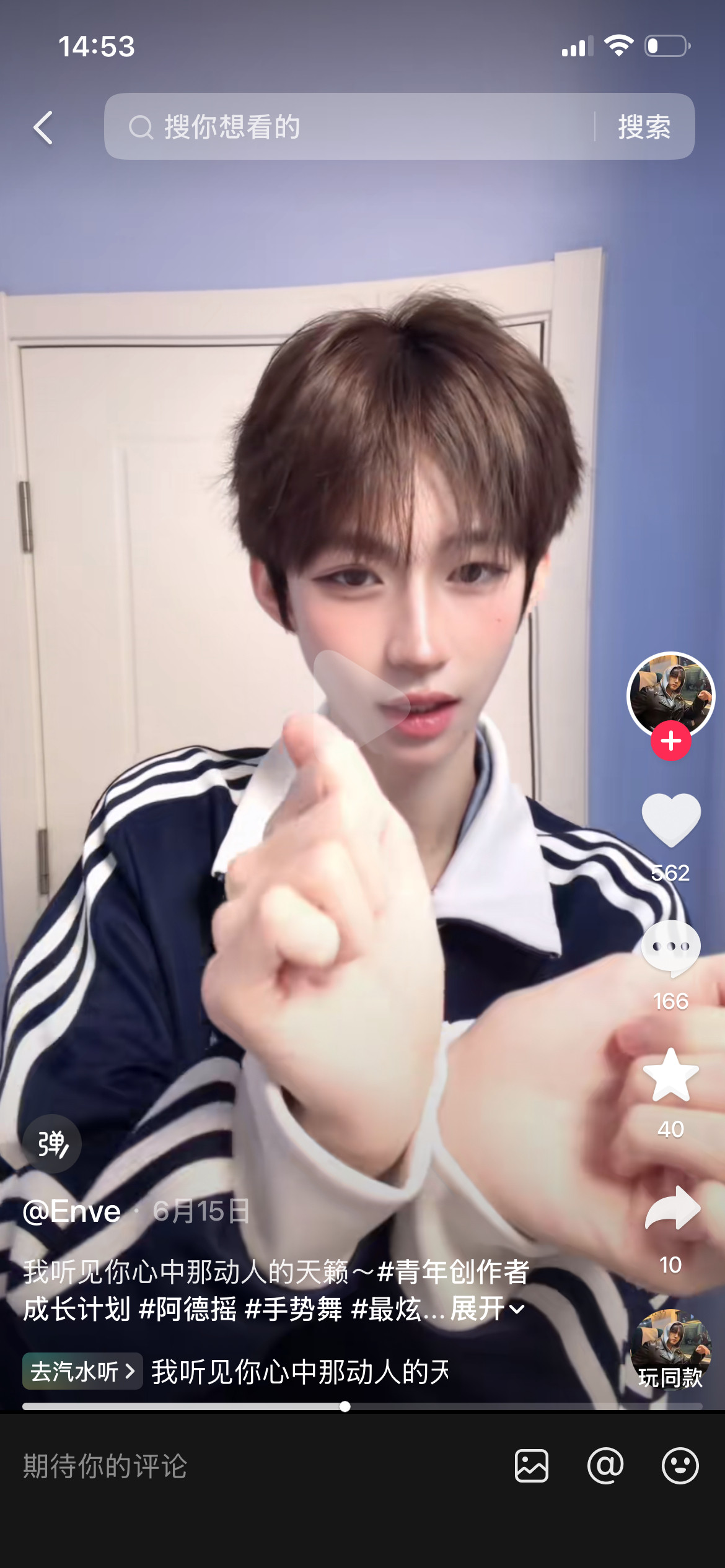The image size is (725, 1568).
Task: Open the 去汽水听 music link
Action: coord(82,1372)
